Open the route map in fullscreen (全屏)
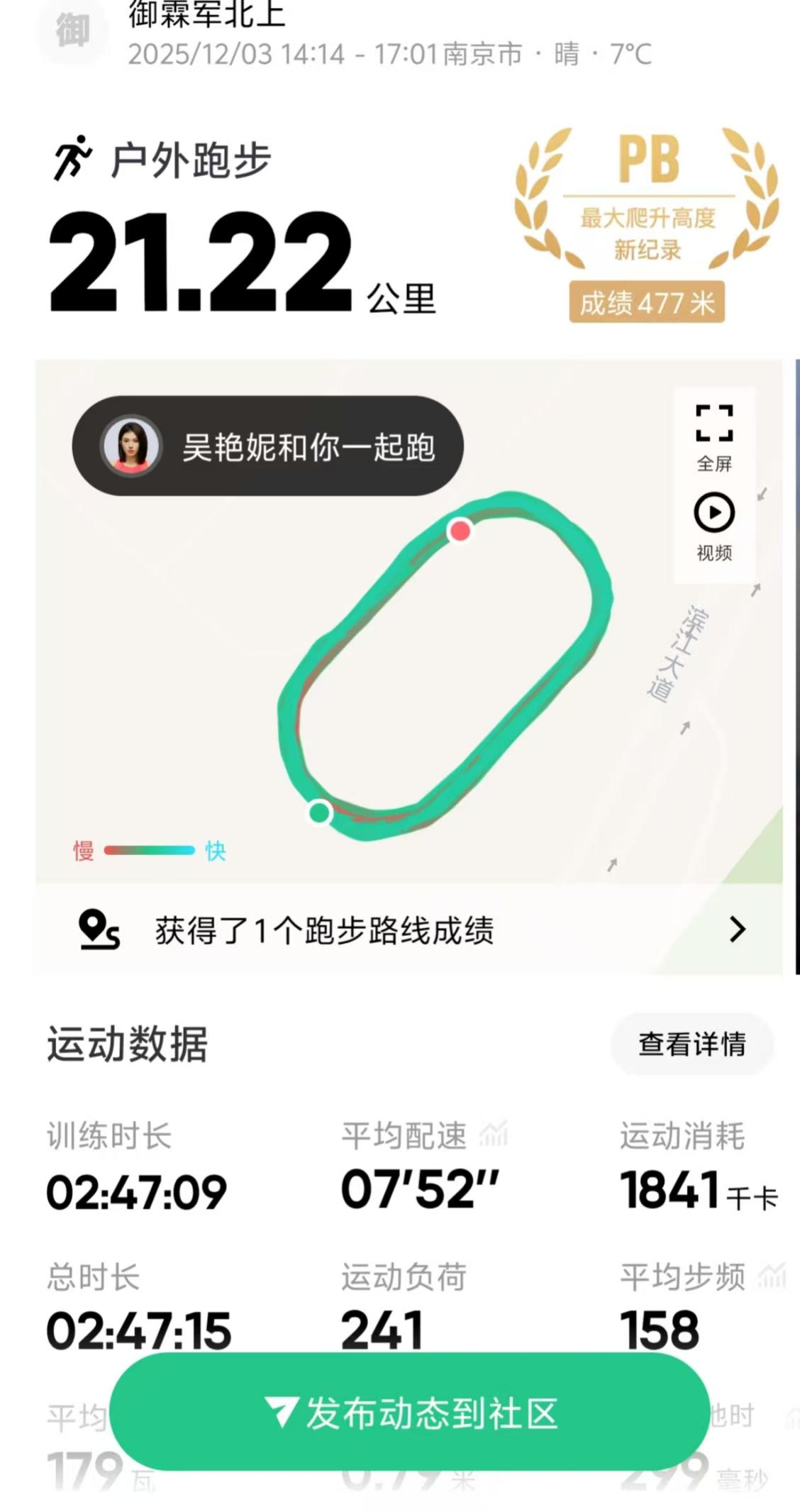800x1512 pixels. point(713,436)
